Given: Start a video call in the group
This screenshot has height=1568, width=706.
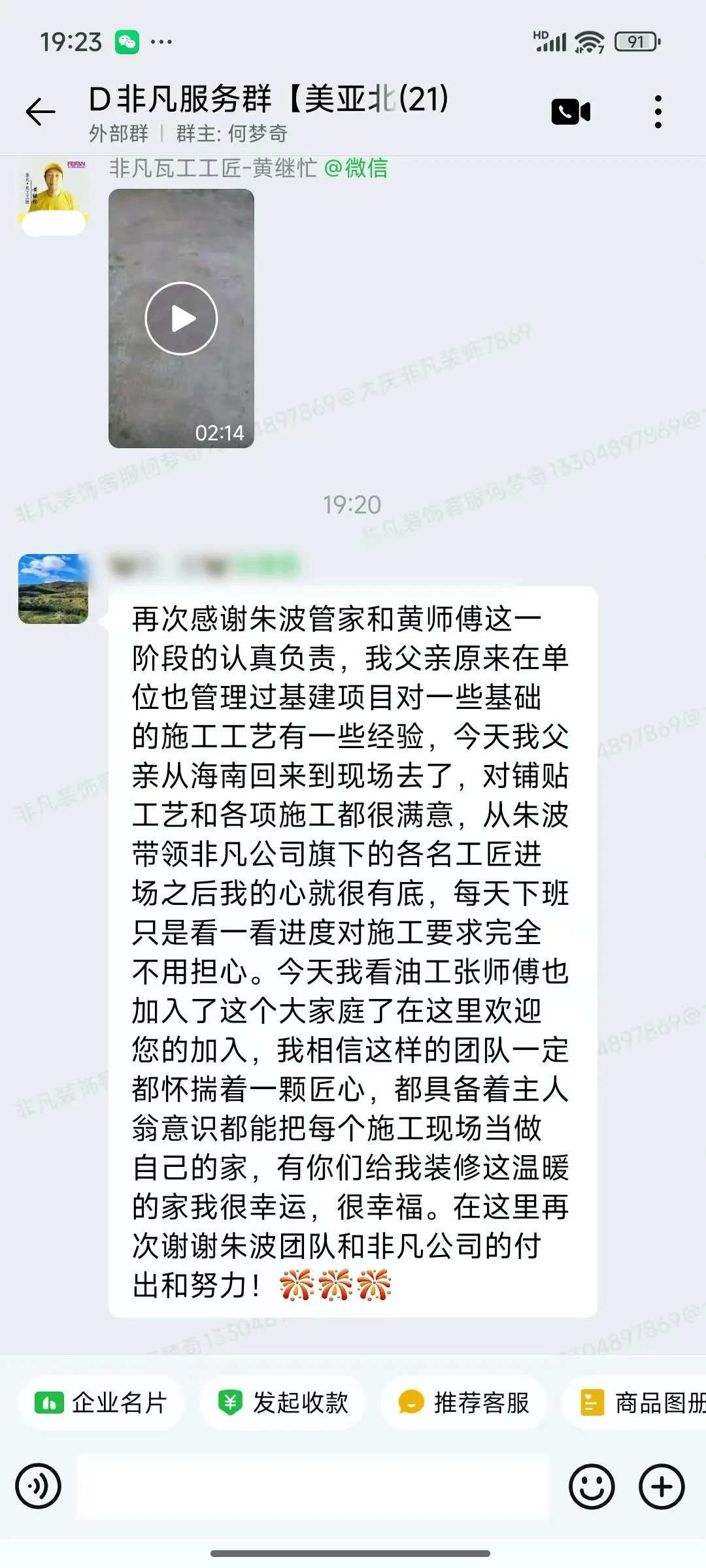Looking at the screenshot, I should coord(571,112).
